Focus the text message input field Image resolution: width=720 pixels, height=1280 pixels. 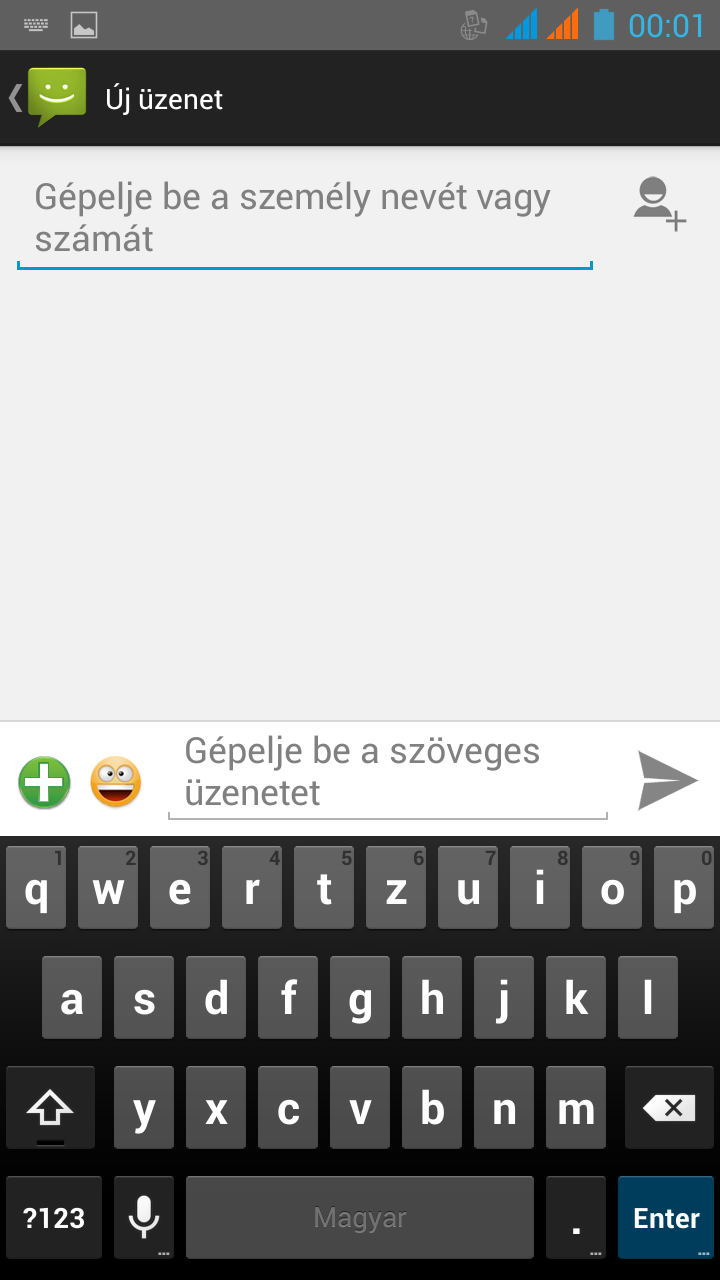click(x=387, y=773)
